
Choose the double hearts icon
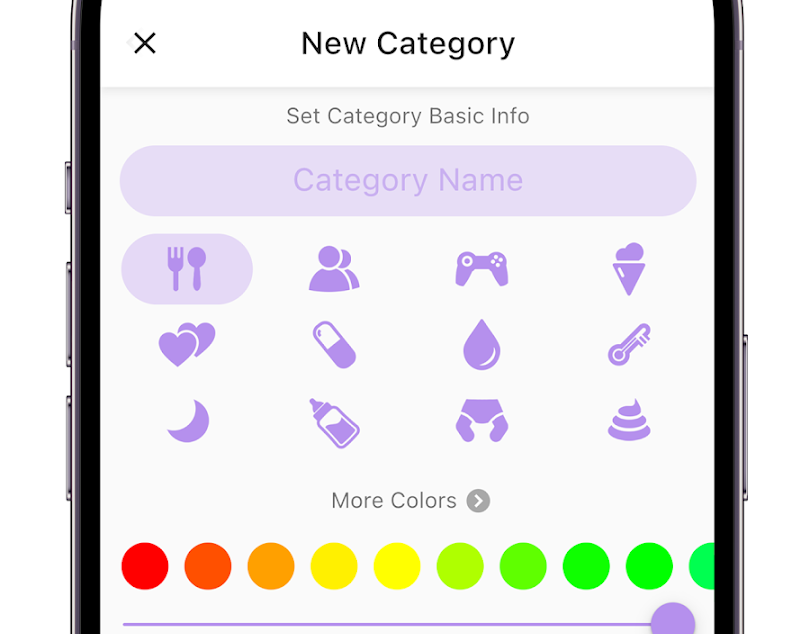coord(187,345)
